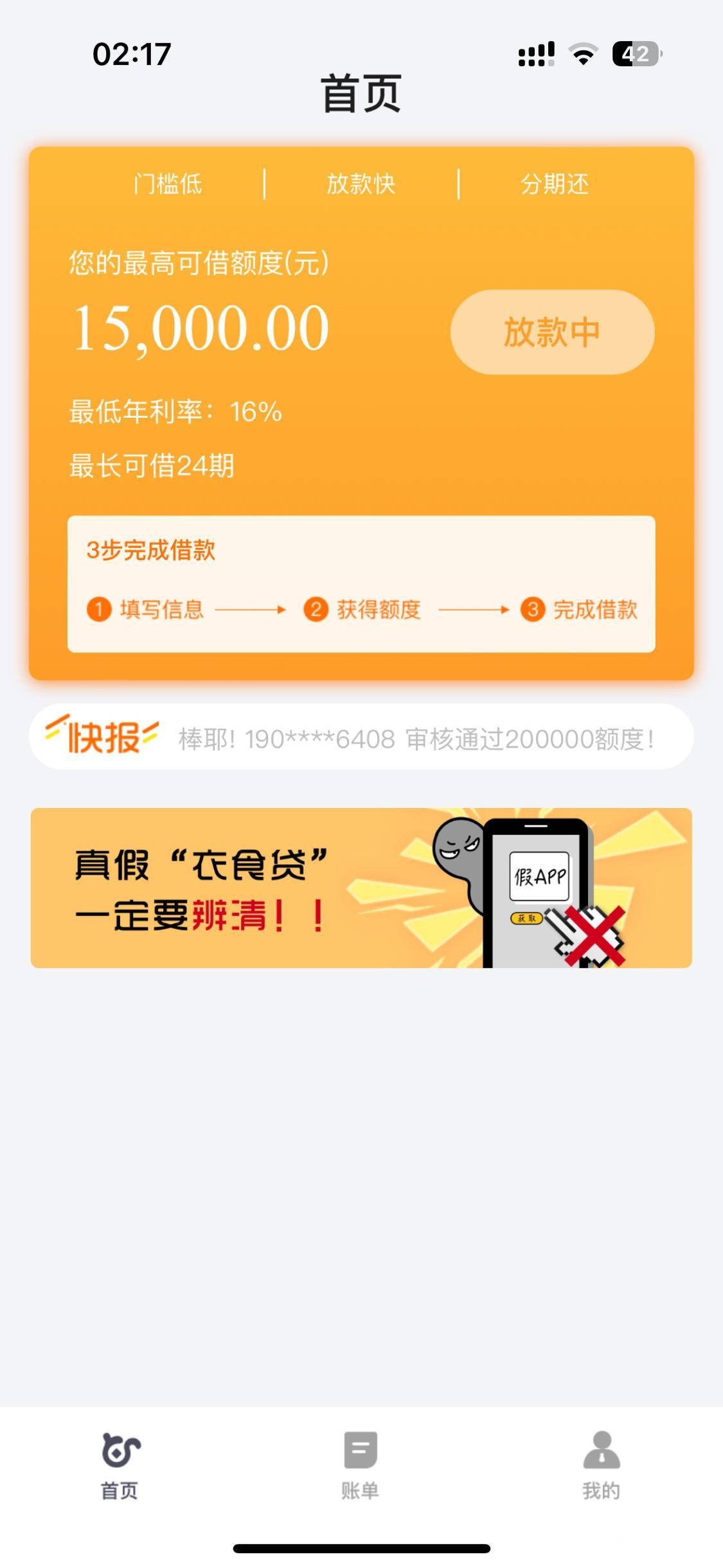This screenshot has height=1568, width=723.
Task: Open the 真假衣食贷 warning banner
Action: pos(361,887)
